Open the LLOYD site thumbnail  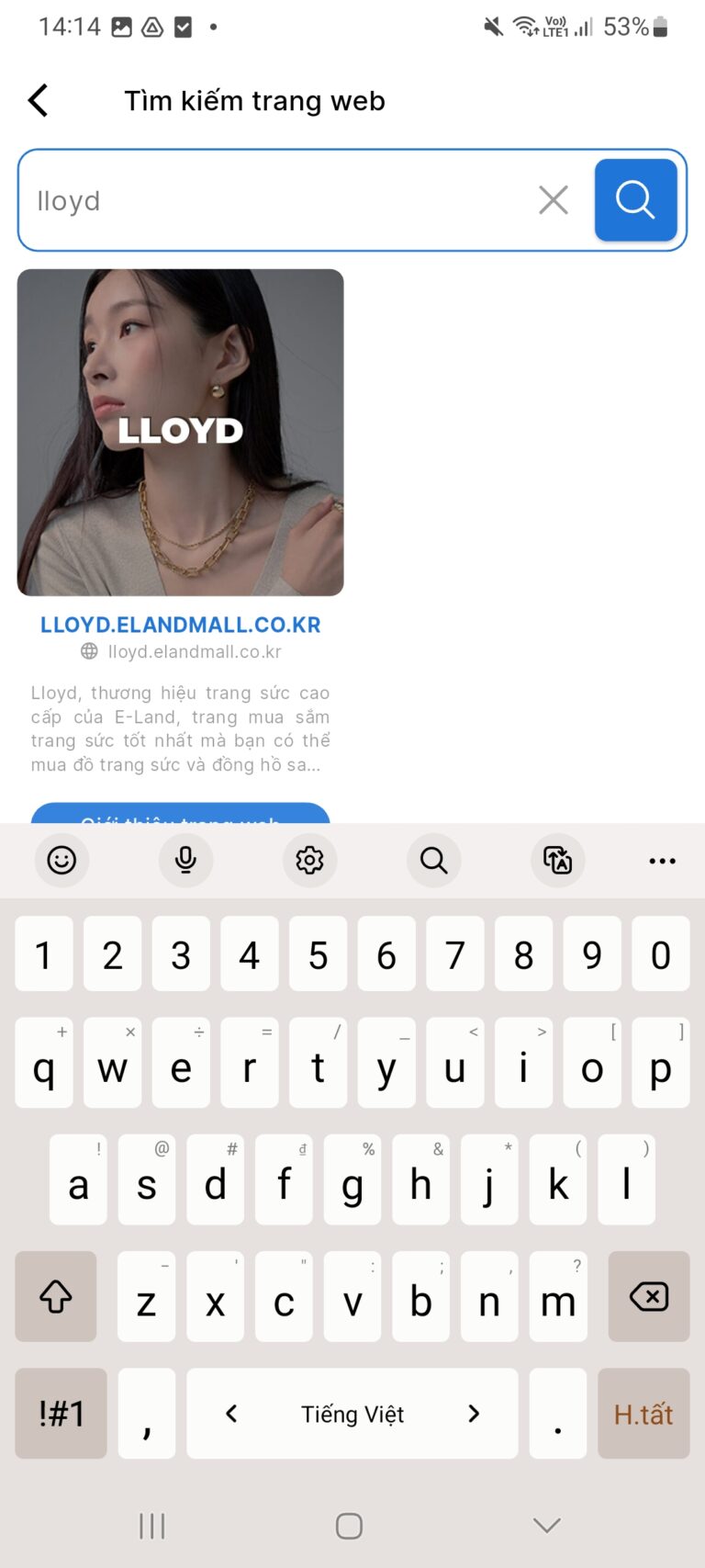pyautogui.click(x=181, y=432)
